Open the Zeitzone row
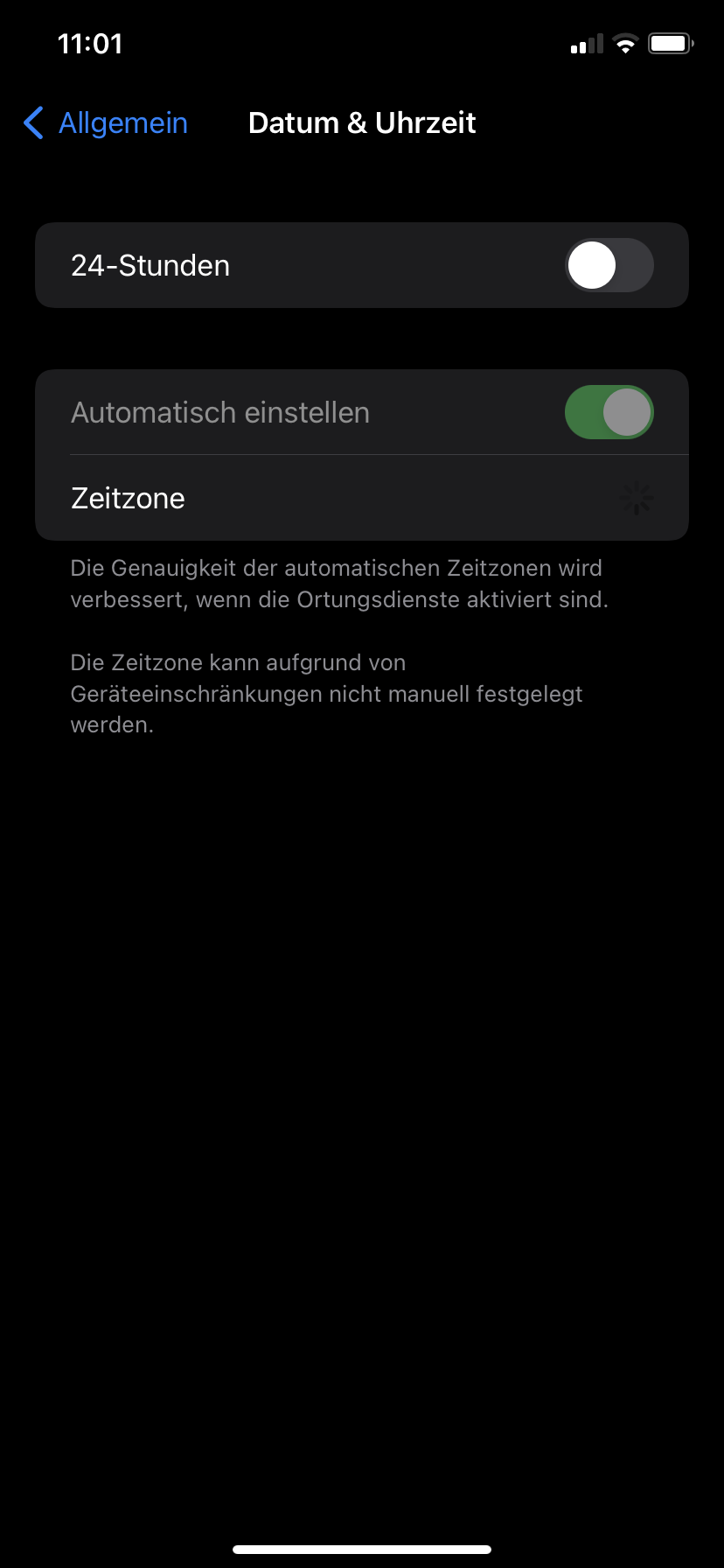The width and height of the screenshot is (724, 1568). pos(361,498)
